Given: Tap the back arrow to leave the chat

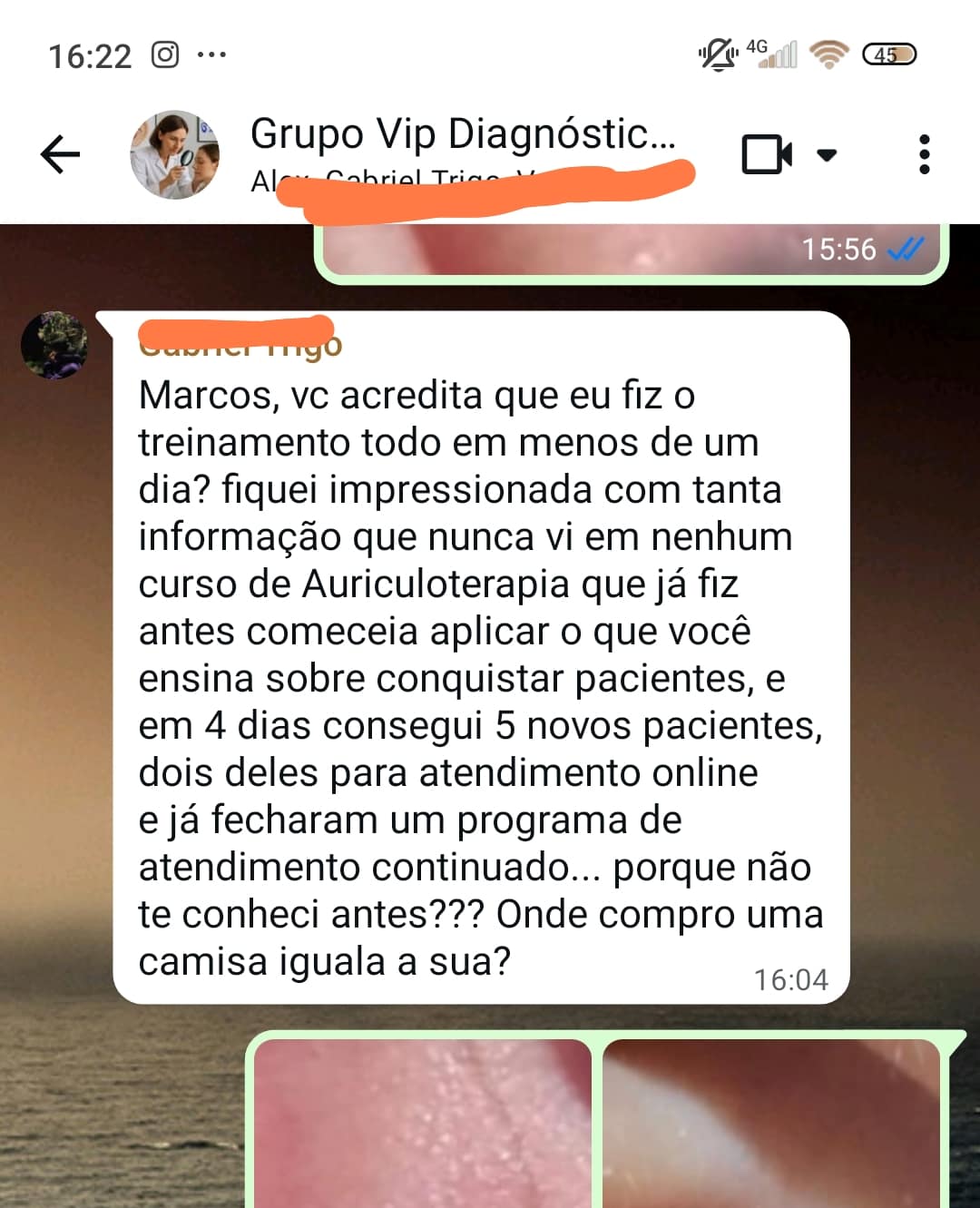Looking at the screenshot, I should 58,154.
